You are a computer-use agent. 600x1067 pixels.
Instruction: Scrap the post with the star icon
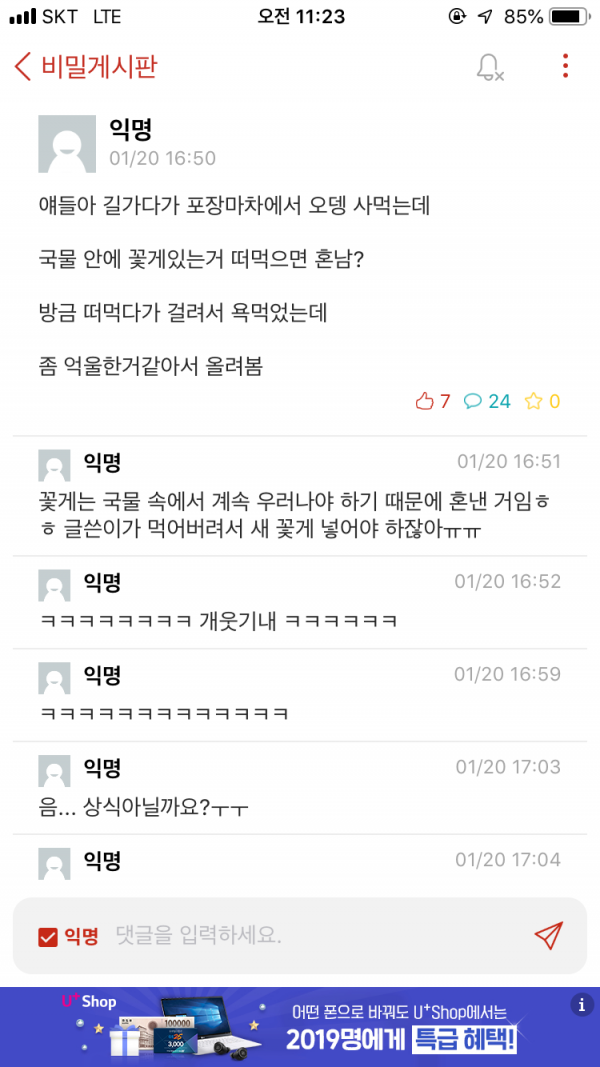coord(534,402)
